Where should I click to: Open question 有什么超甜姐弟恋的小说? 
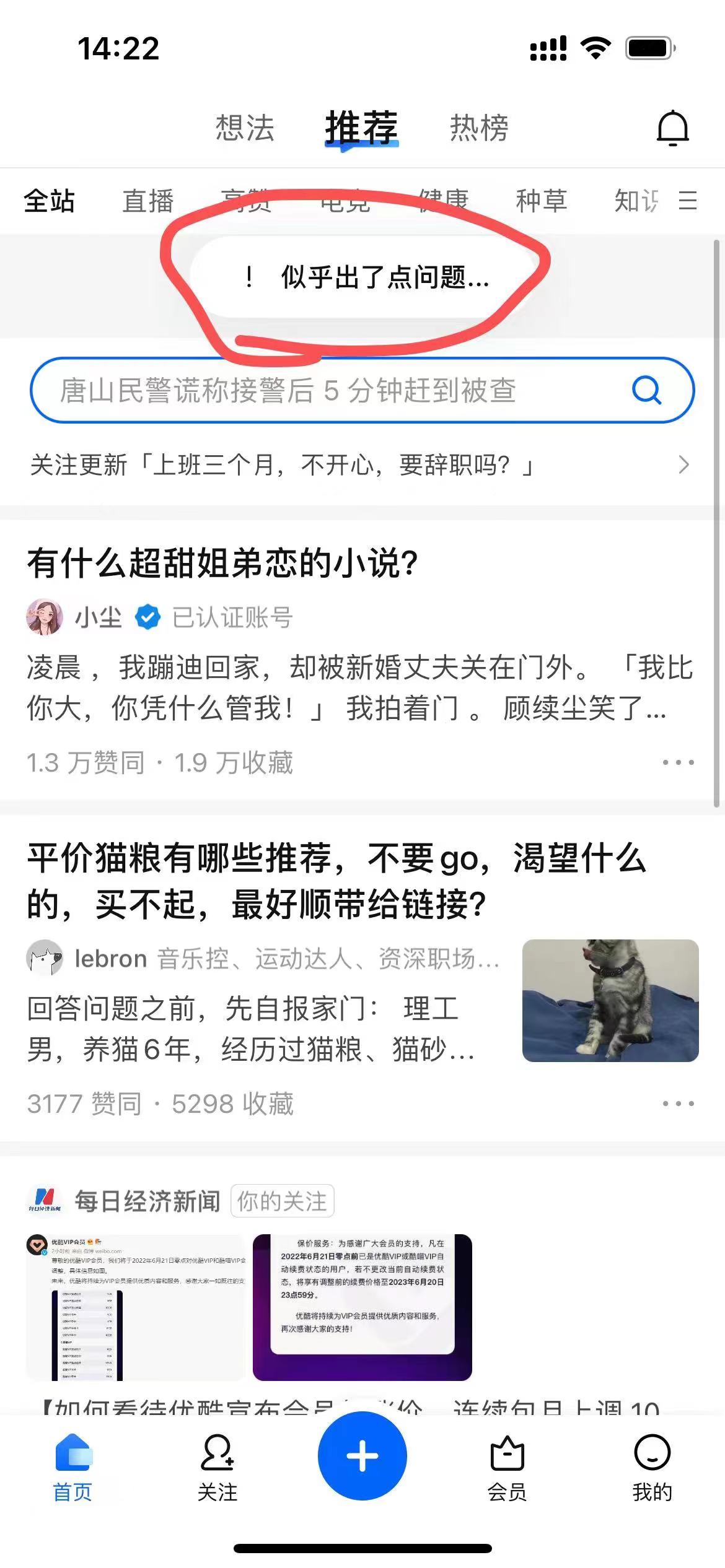click(x=221, y=564)
